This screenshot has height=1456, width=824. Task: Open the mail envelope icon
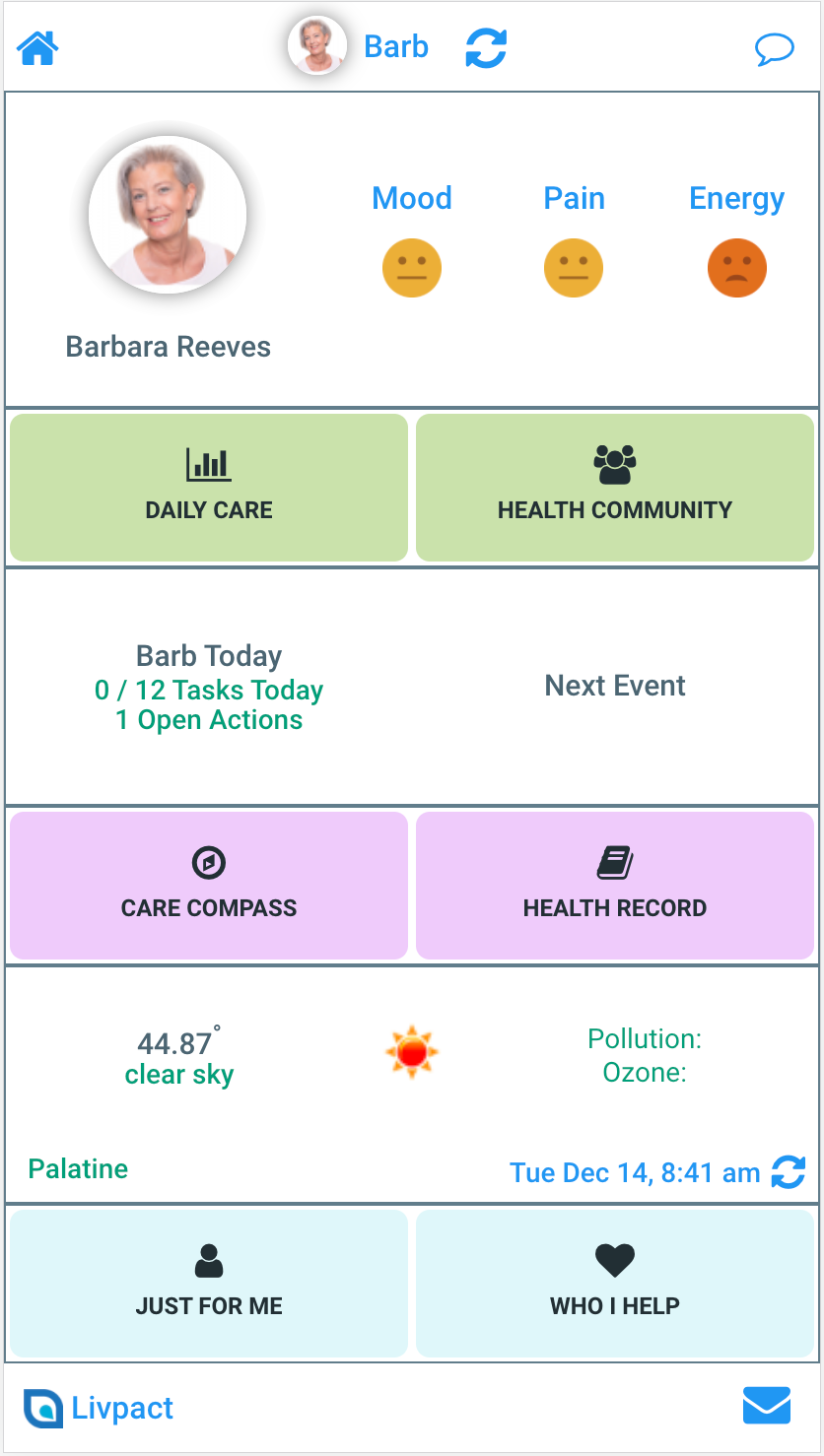point(767,1406)
